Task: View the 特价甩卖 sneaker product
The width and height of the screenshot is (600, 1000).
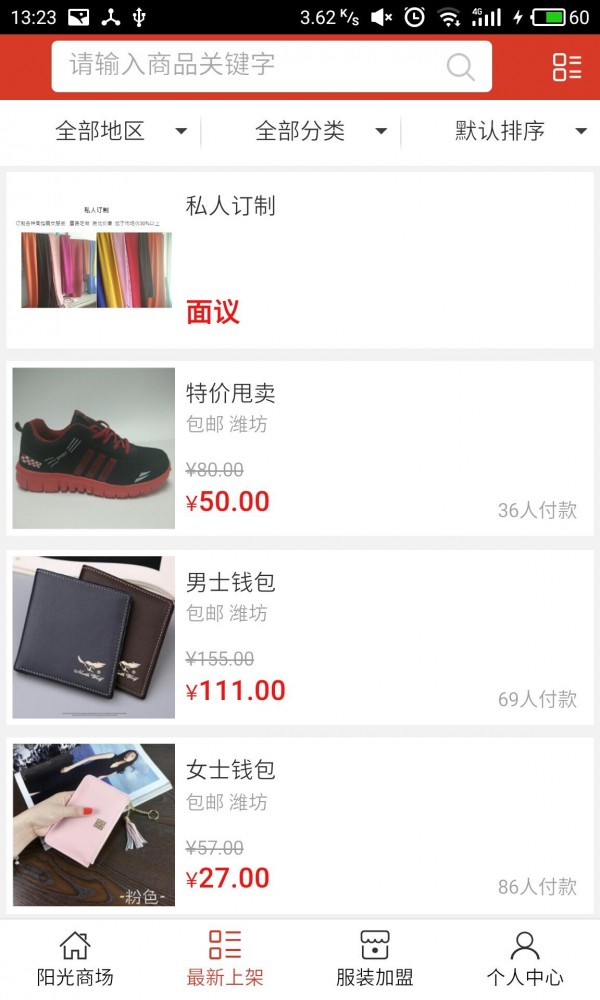Action: click(x=300, y=449)
